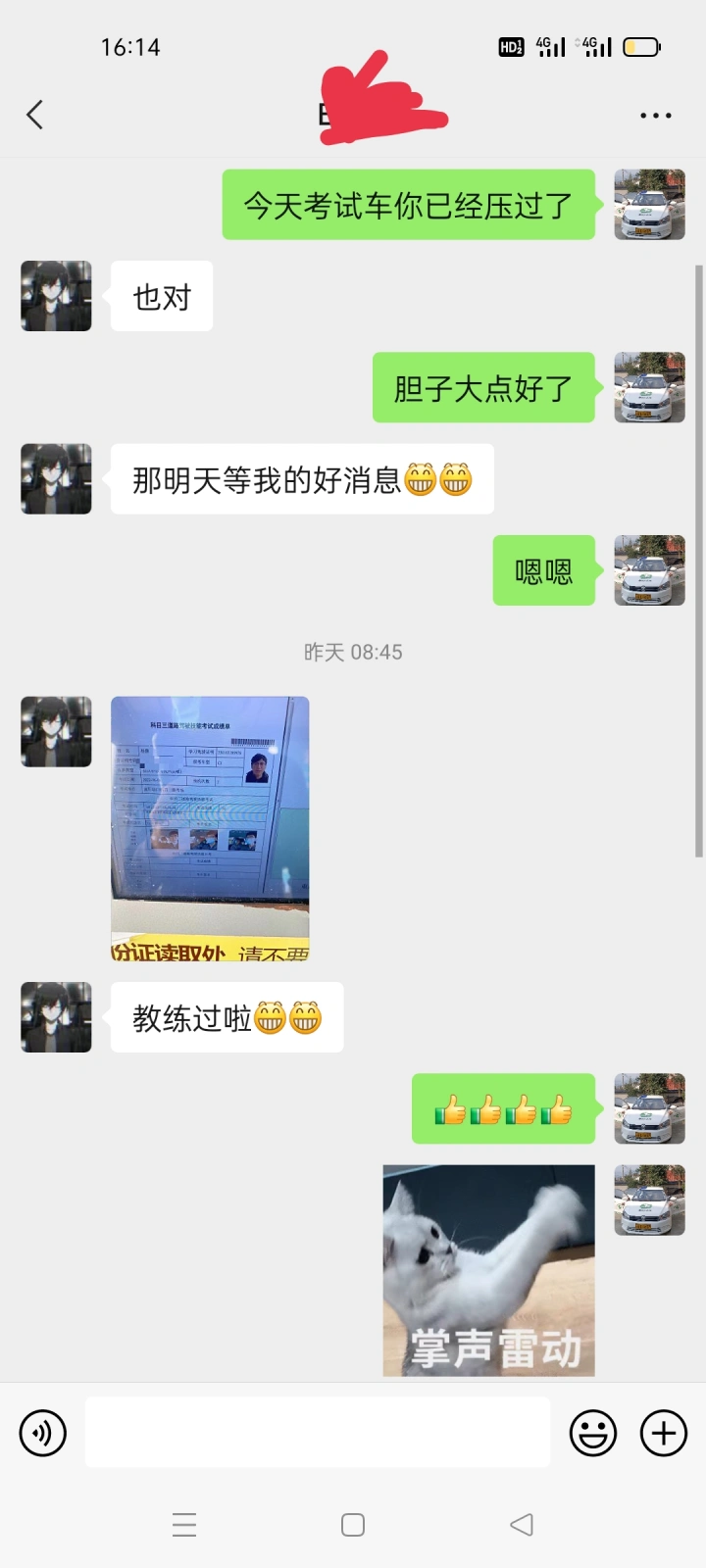
Task: Open the emoji sticker panel
Action: tap(593, 1433)
